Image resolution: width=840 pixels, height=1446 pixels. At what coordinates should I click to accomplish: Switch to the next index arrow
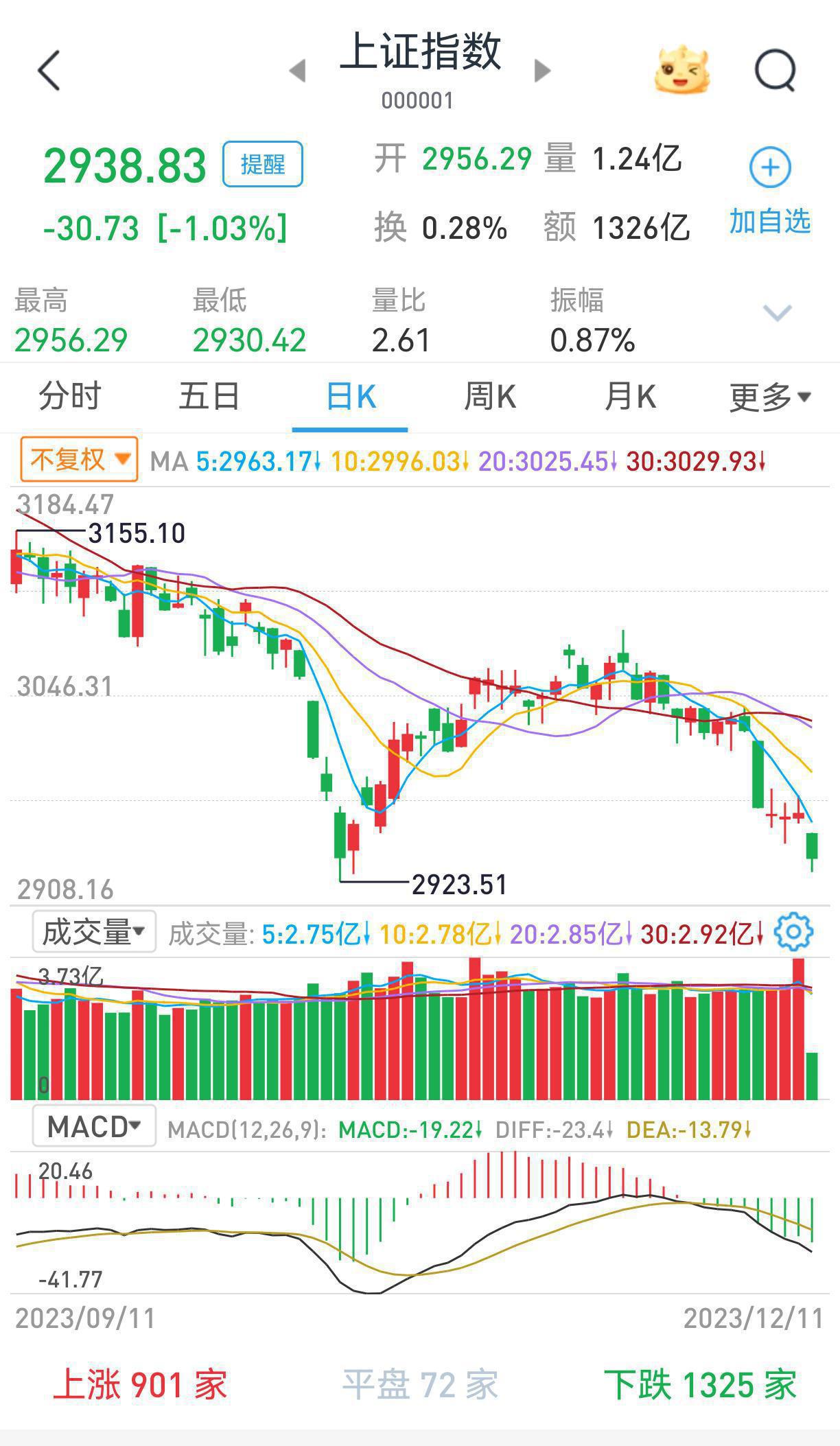click(x=542, y=70)
